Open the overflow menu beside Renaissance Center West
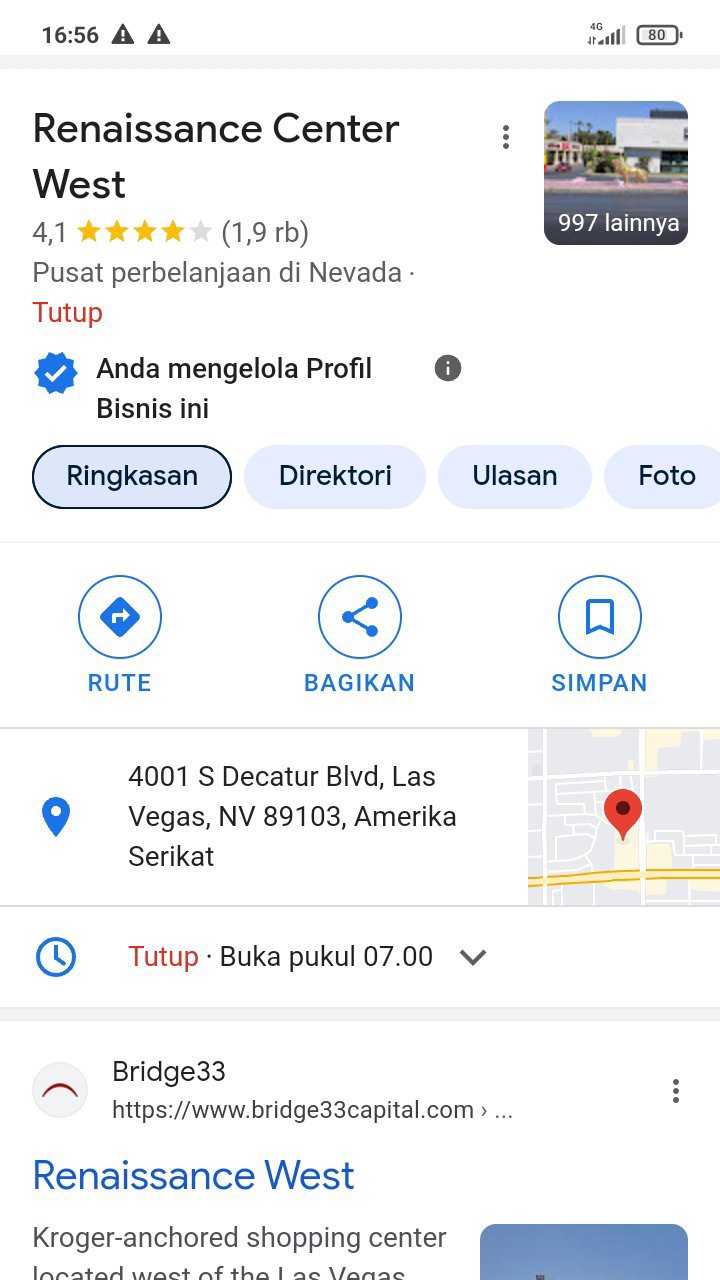The image size is (720, 1280). pyautogui.click(x=506, y=137)
